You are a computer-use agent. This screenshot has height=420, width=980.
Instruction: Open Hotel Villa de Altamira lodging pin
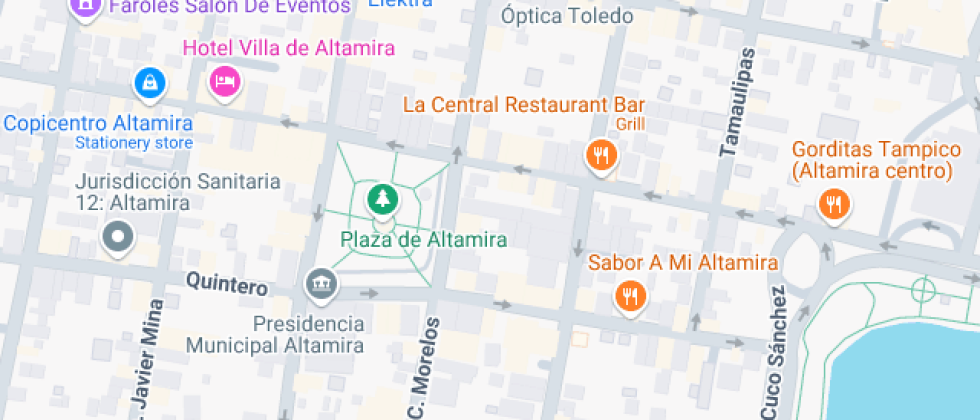[225, 81]
